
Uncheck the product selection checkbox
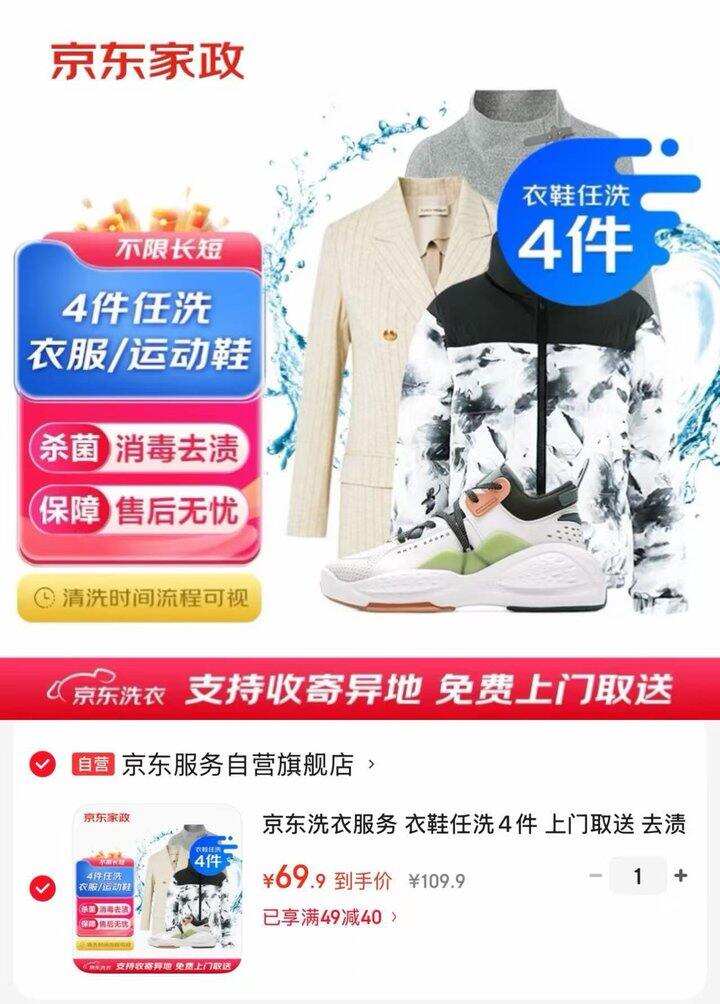pyautogui.click(x=41, y=886)
